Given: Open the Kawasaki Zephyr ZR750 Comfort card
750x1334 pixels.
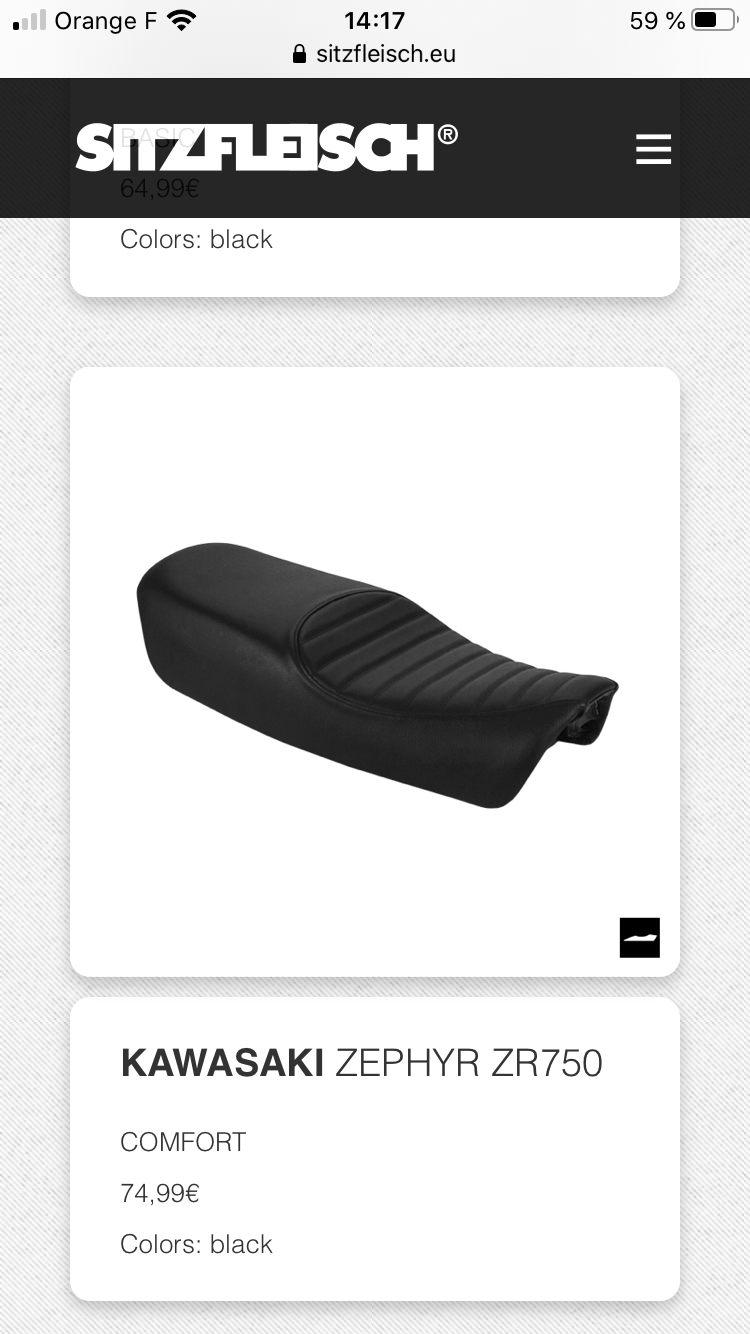Looking at the screenshot, I should coord(375,1148).
